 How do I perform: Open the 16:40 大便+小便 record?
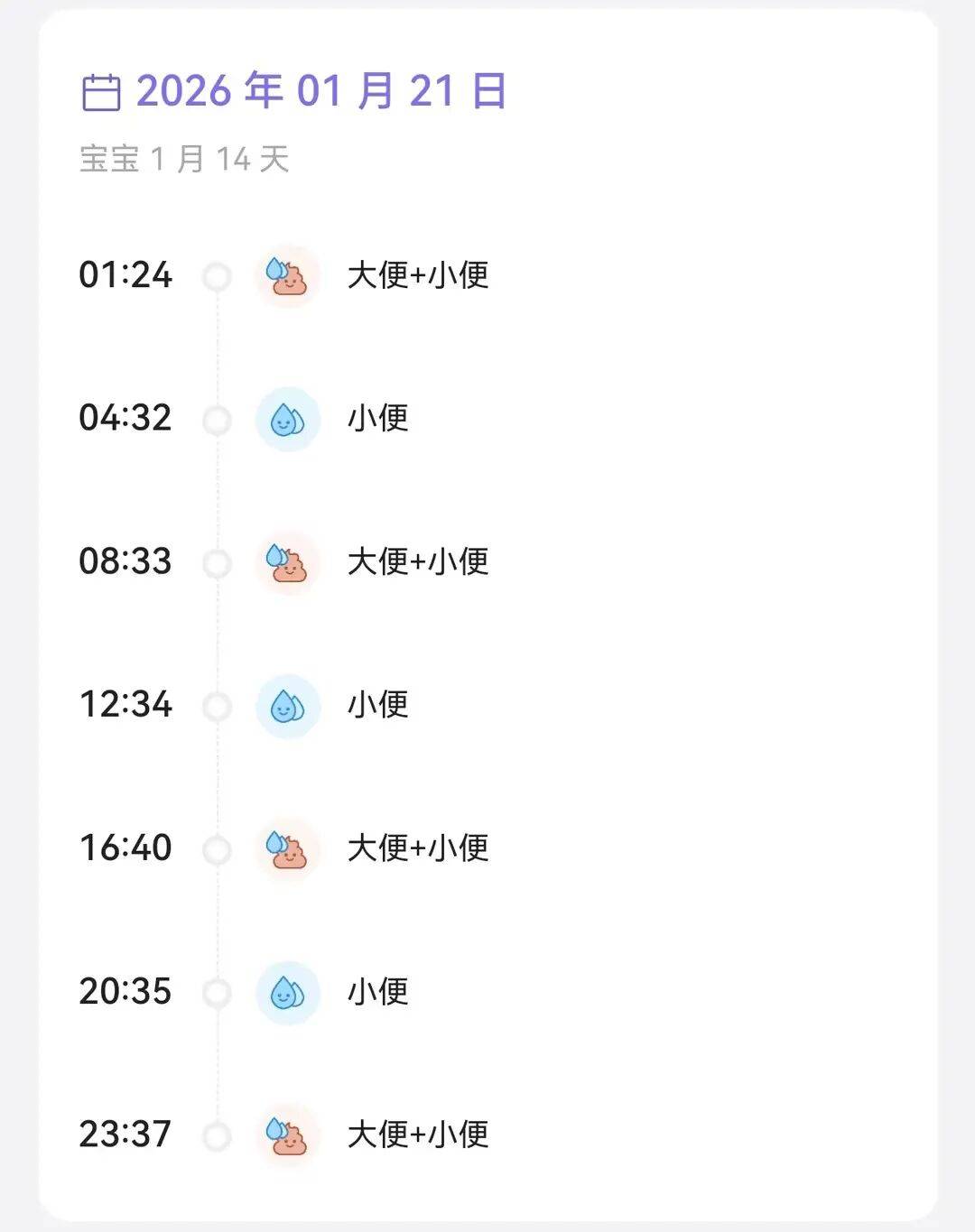417,848
